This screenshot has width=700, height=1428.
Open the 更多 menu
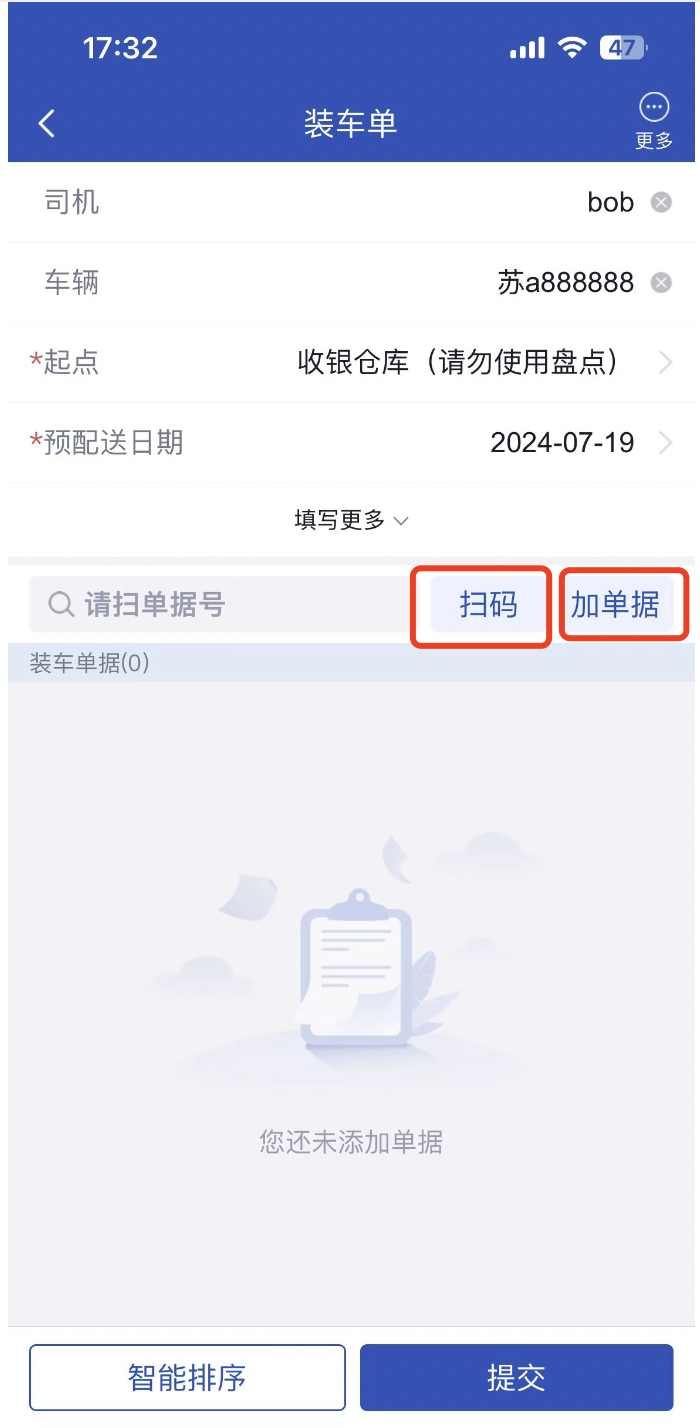click(x=654, y=121)
